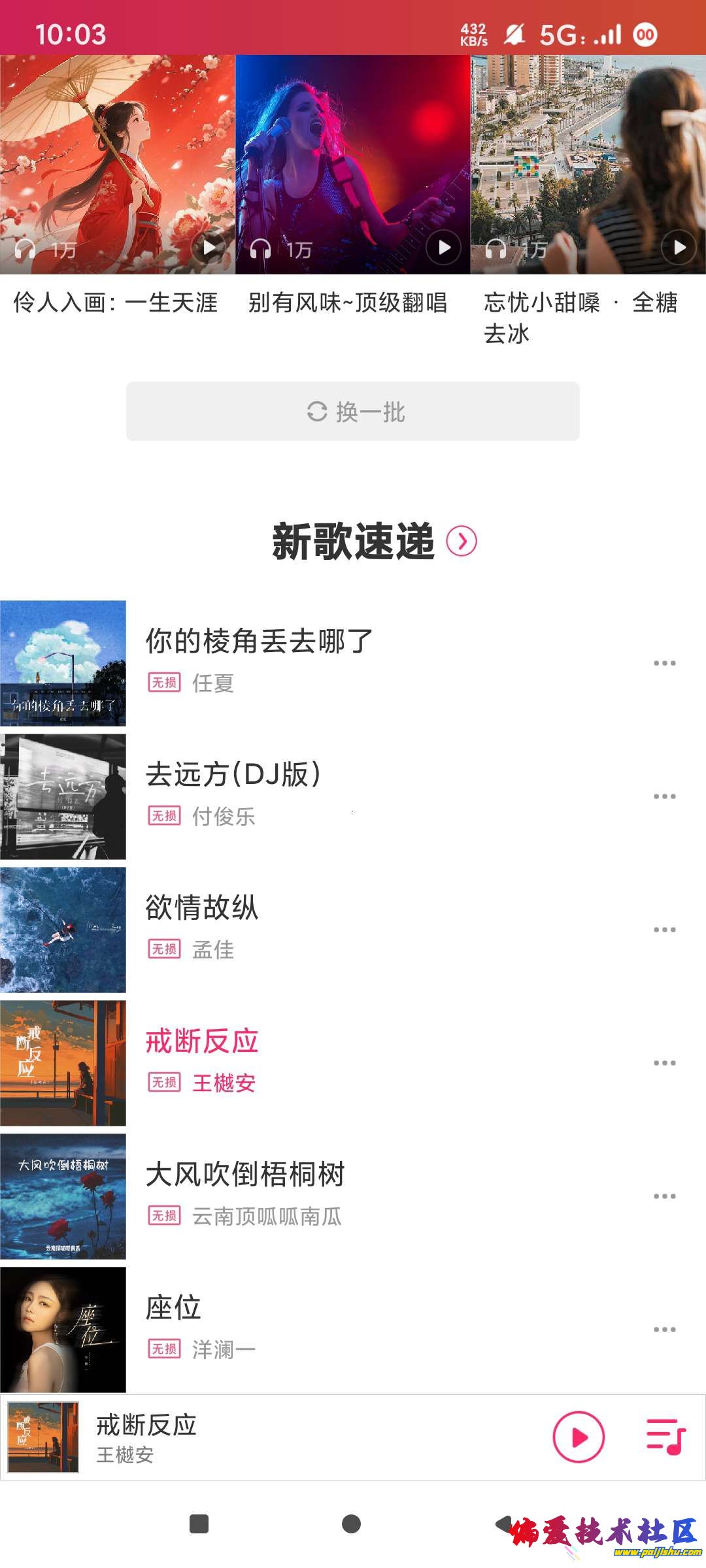This screenshot has width=706, height=1568.
Task: Open the 新歌速递 arrow for more
Action: [462, 542]
